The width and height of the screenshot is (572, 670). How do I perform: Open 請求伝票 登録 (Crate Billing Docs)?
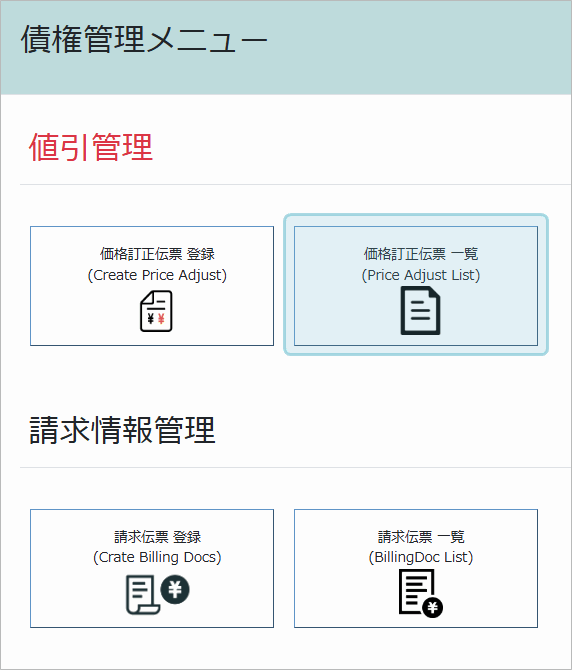(x=152, y=568)
